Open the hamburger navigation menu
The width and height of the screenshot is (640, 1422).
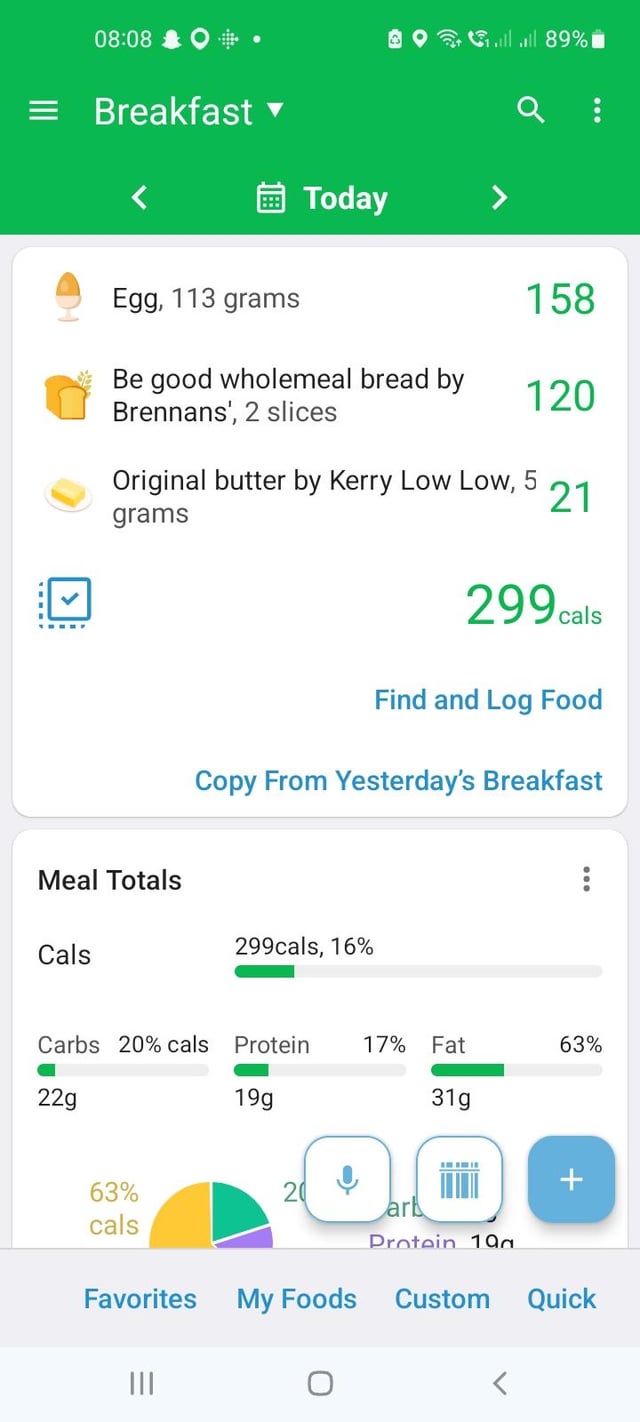(43, 110)
